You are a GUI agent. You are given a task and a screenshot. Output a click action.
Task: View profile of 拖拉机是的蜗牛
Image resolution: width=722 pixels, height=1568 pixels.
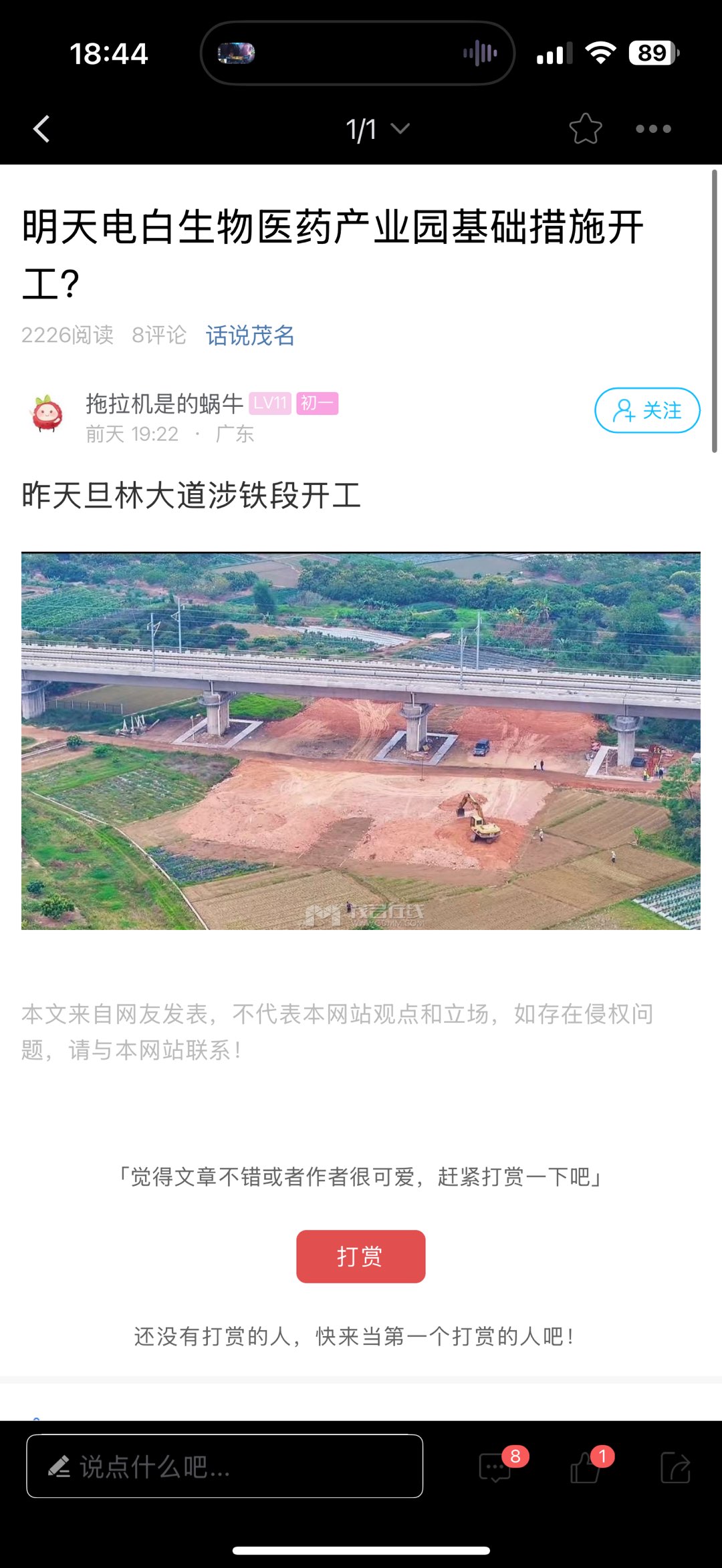[x=164, y=404]
